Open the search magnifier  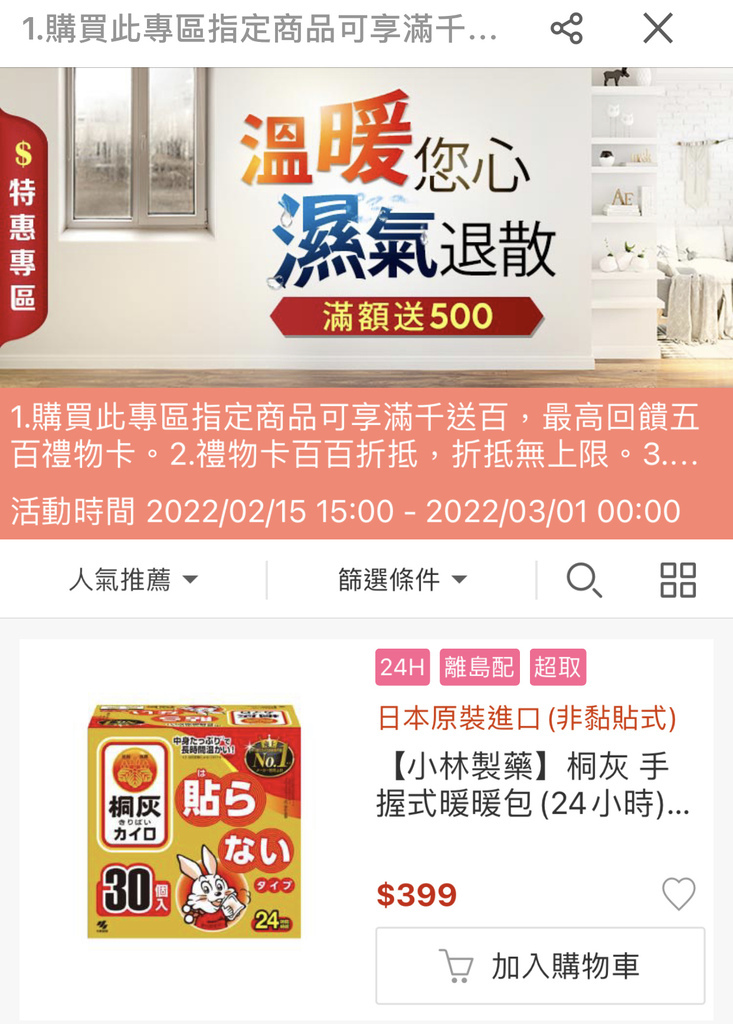(x=585, y=580)
